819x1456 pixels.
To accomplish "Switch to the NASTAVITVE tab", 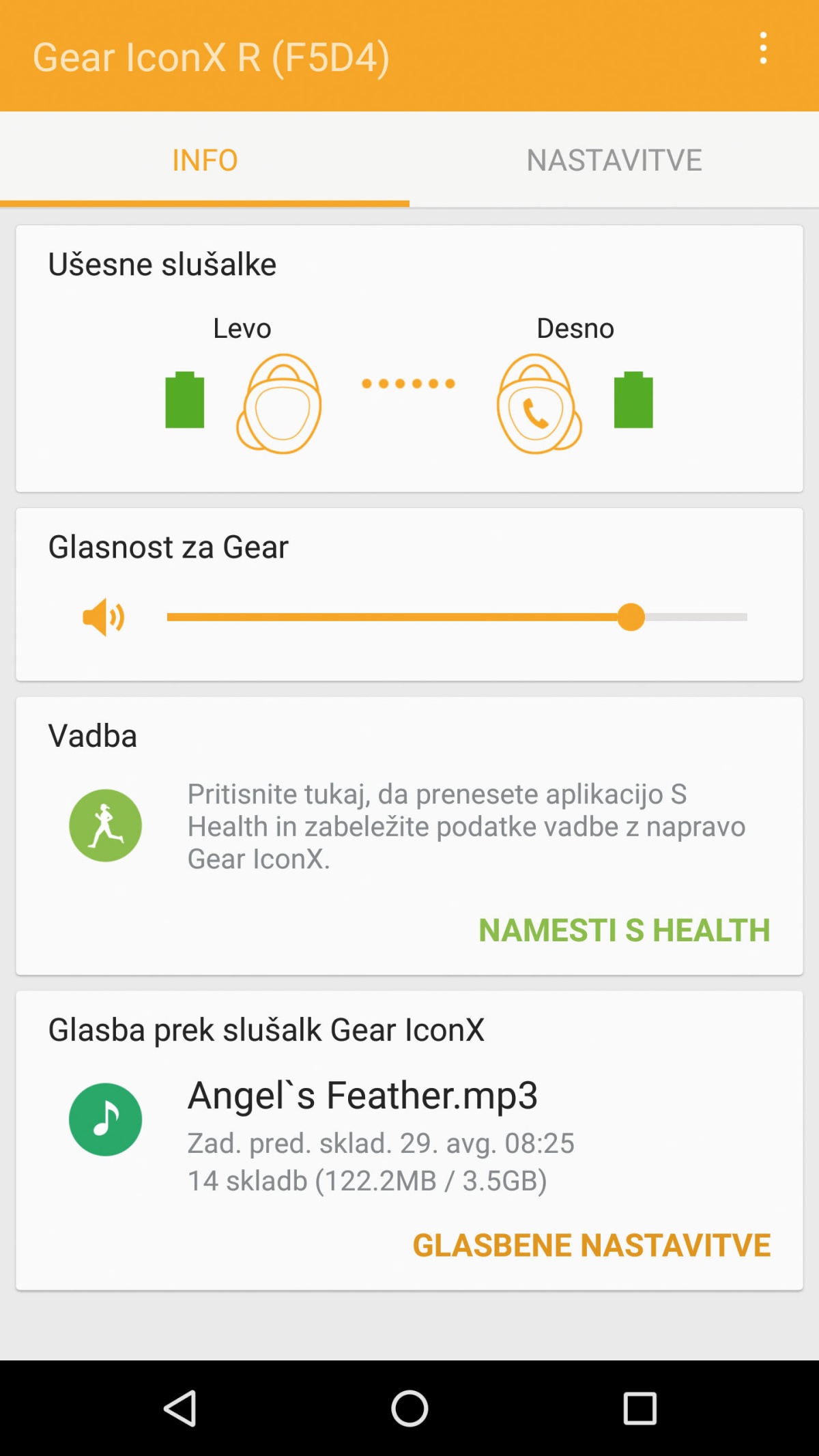I will click(x=614, y=160).
